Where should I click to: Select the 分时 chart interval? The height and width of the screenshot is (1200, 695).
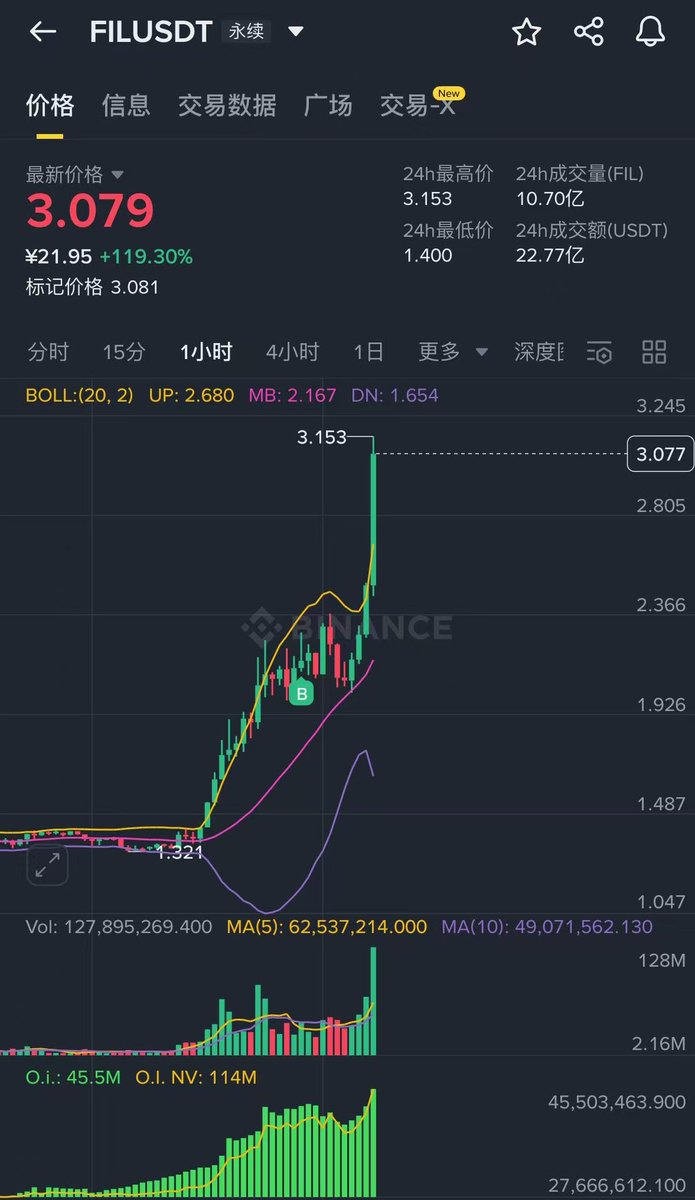click(x=48, y=352)
